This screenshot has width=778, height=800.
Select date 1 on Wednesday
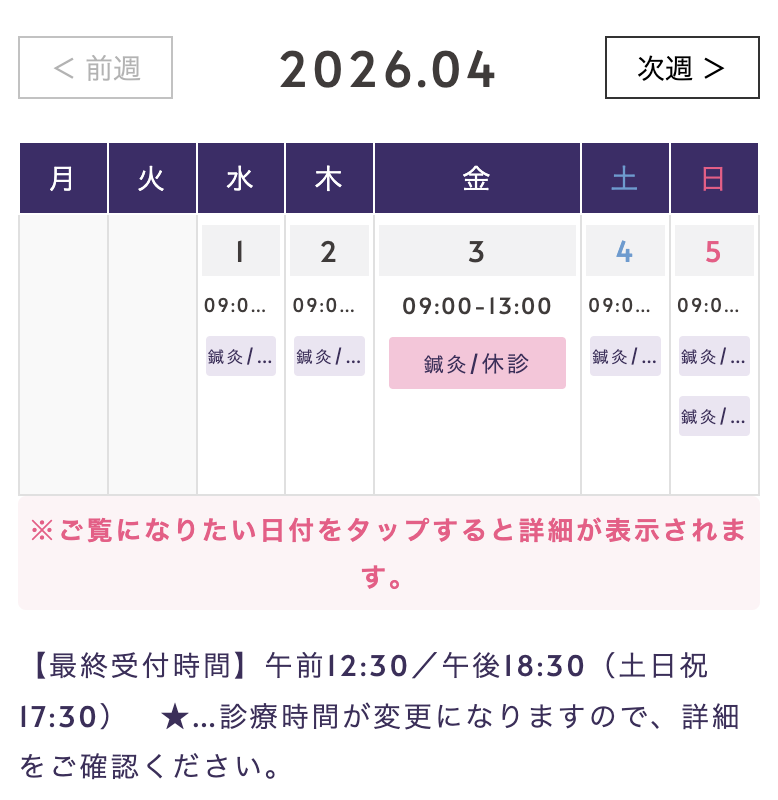click(x=240, y=251)
